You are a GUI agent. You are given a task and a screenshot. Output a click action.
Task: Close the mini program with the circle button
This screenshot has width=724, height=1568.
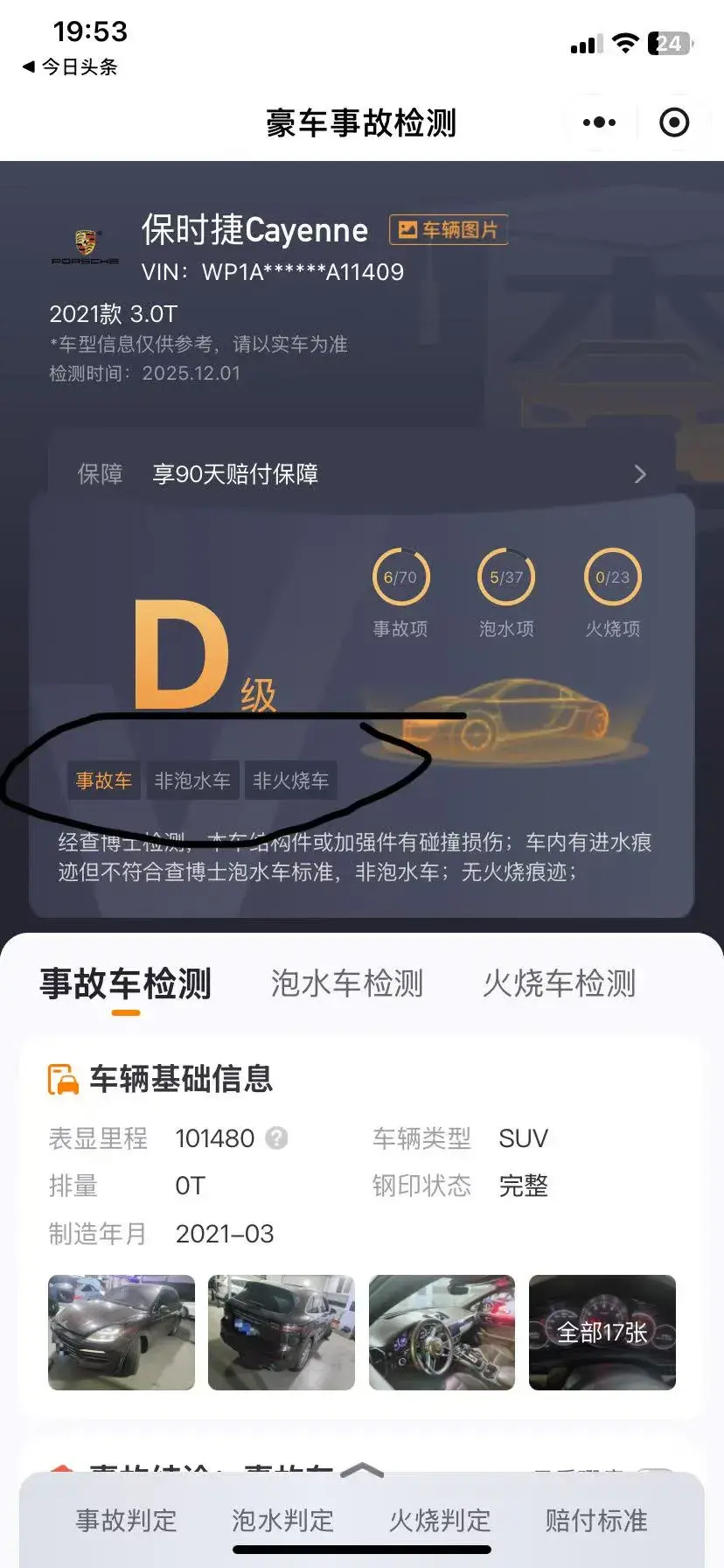click(x=674, y=122)
